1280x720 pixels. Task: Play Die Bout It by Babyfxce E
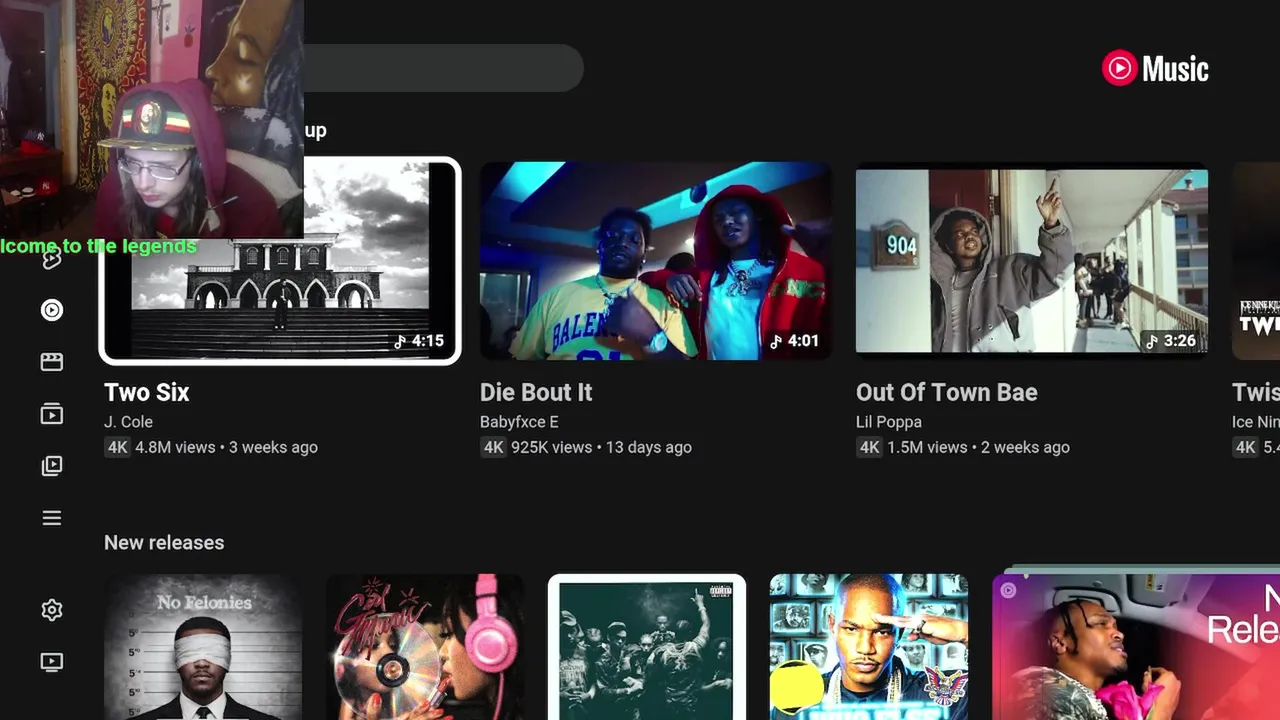tap(655, 260)
